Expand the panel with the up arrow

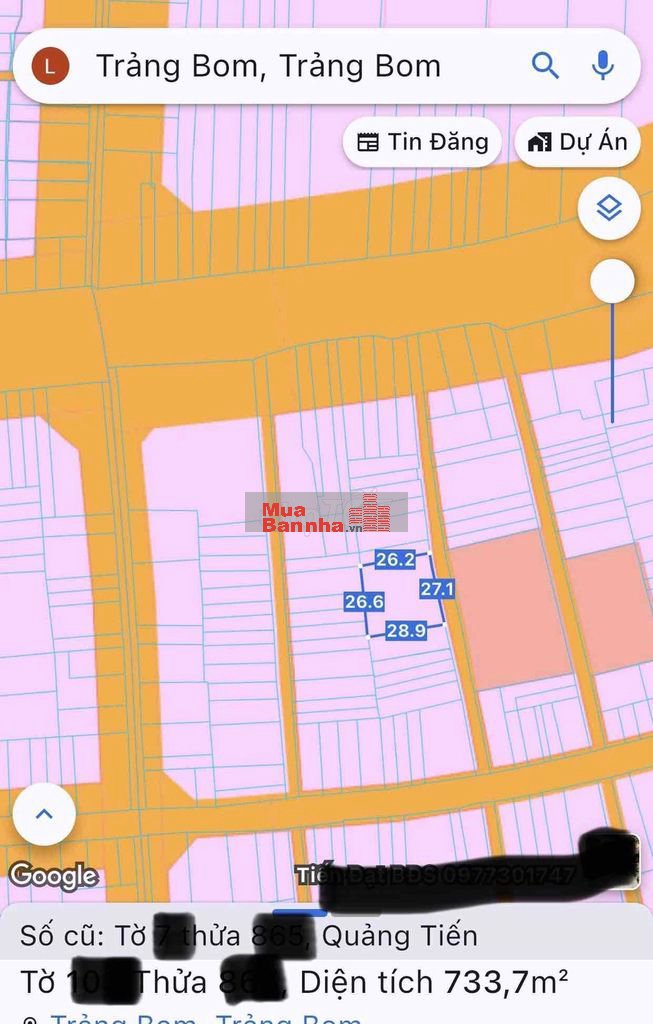[44, 814]
